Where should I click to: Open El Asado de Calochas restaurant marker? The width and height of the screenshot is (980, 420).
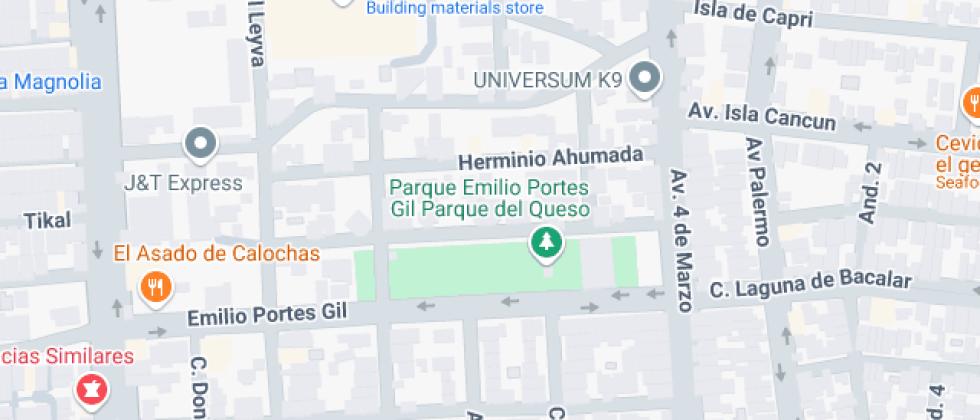(154, 287)
